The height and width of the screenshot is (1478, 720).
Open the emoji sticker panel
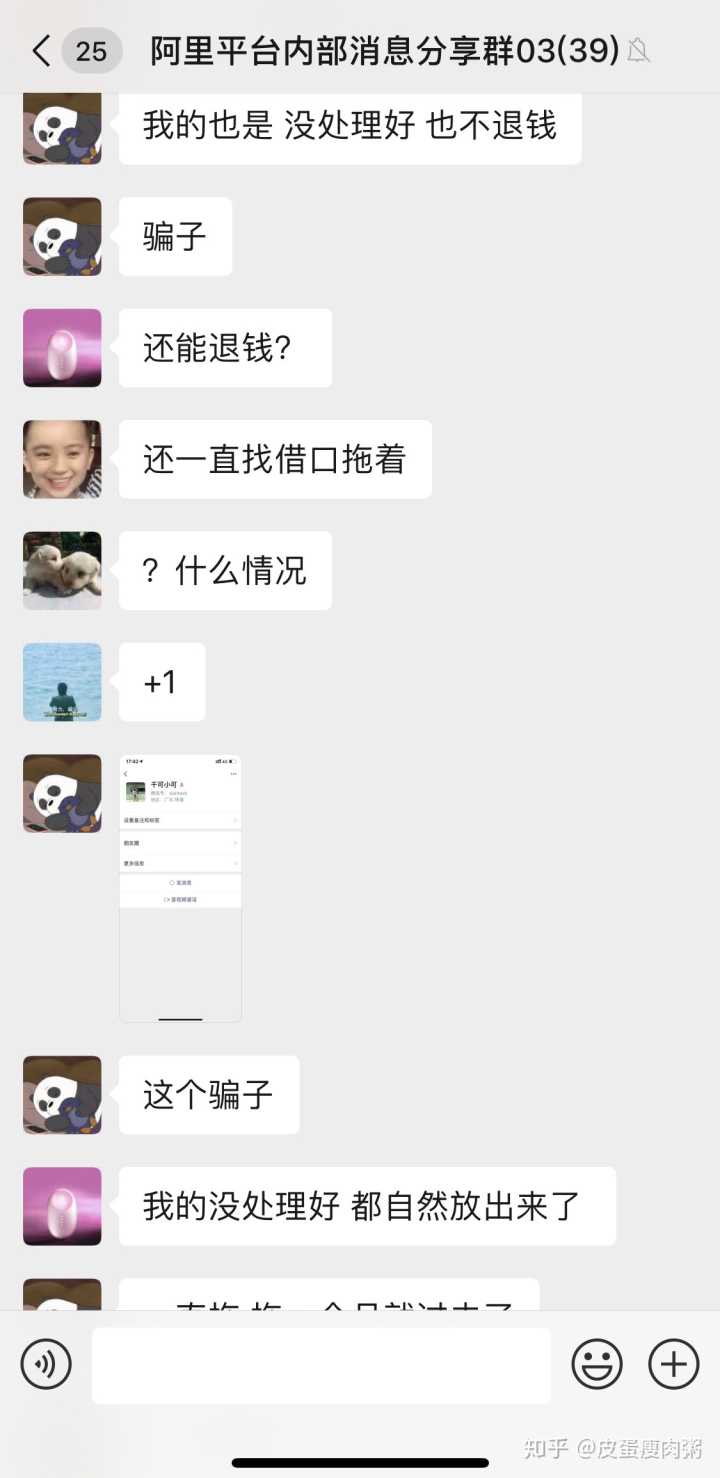click(x=597, y=1364)
